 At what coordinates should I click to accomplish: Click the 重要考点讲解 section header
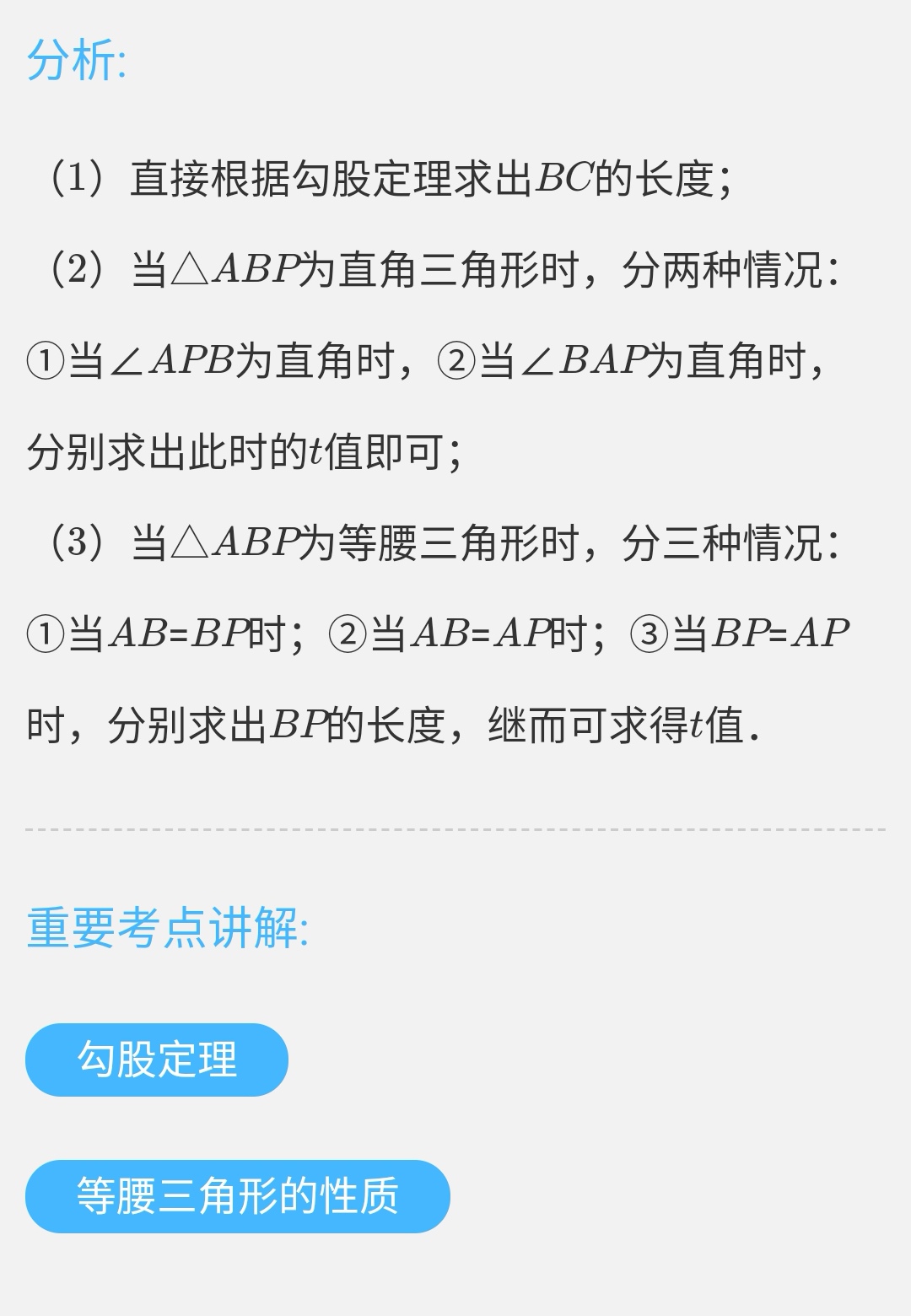[167, 932]
